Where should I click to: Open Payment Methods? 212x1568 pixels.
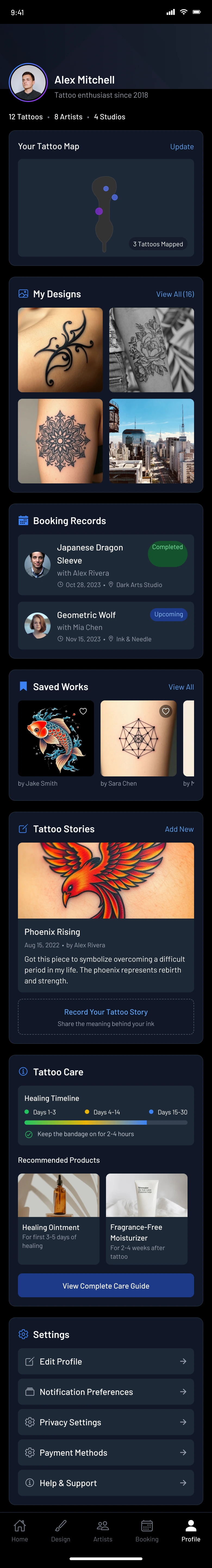pos(105,1452)
